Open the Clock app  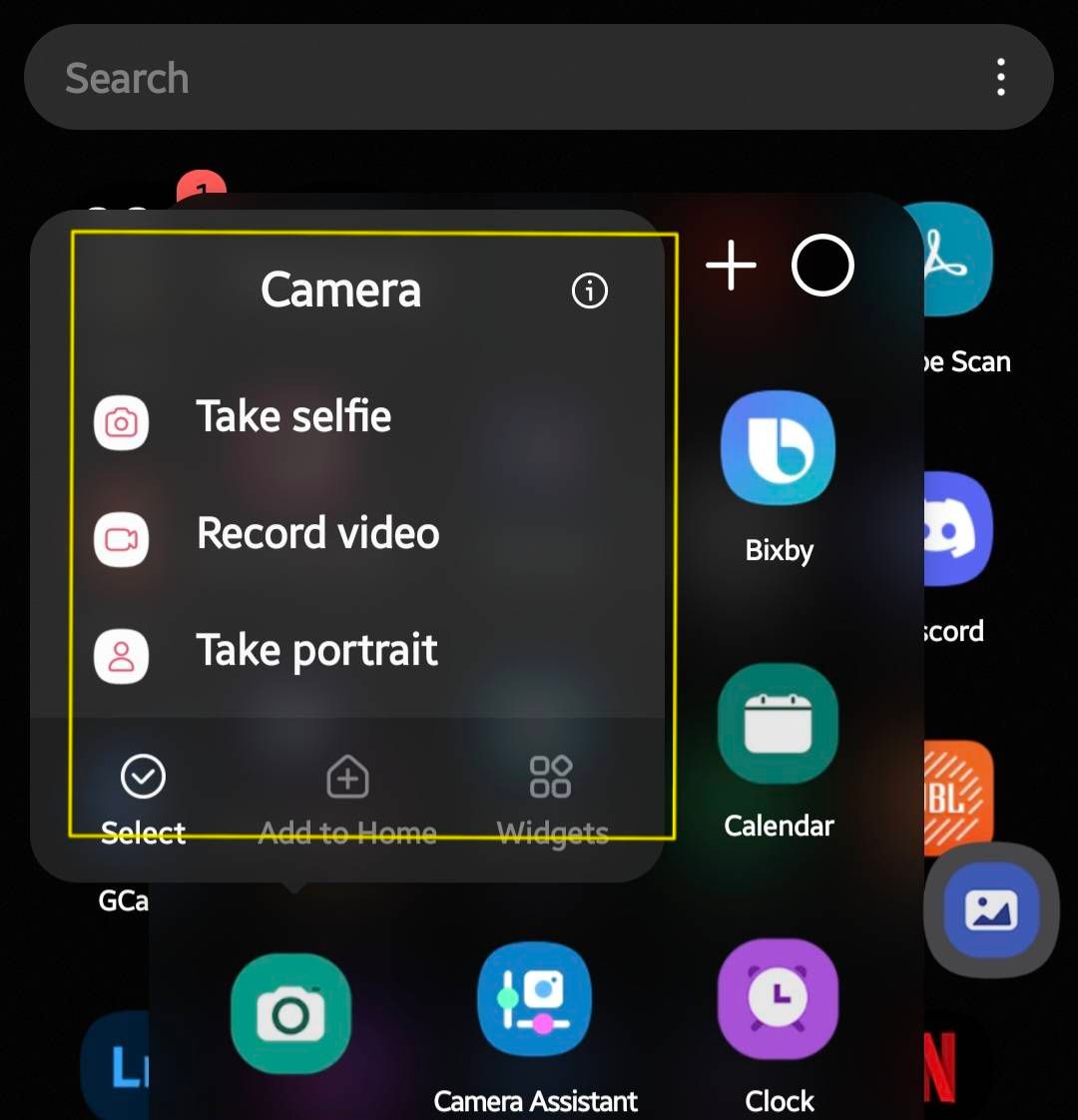[779, 998]
